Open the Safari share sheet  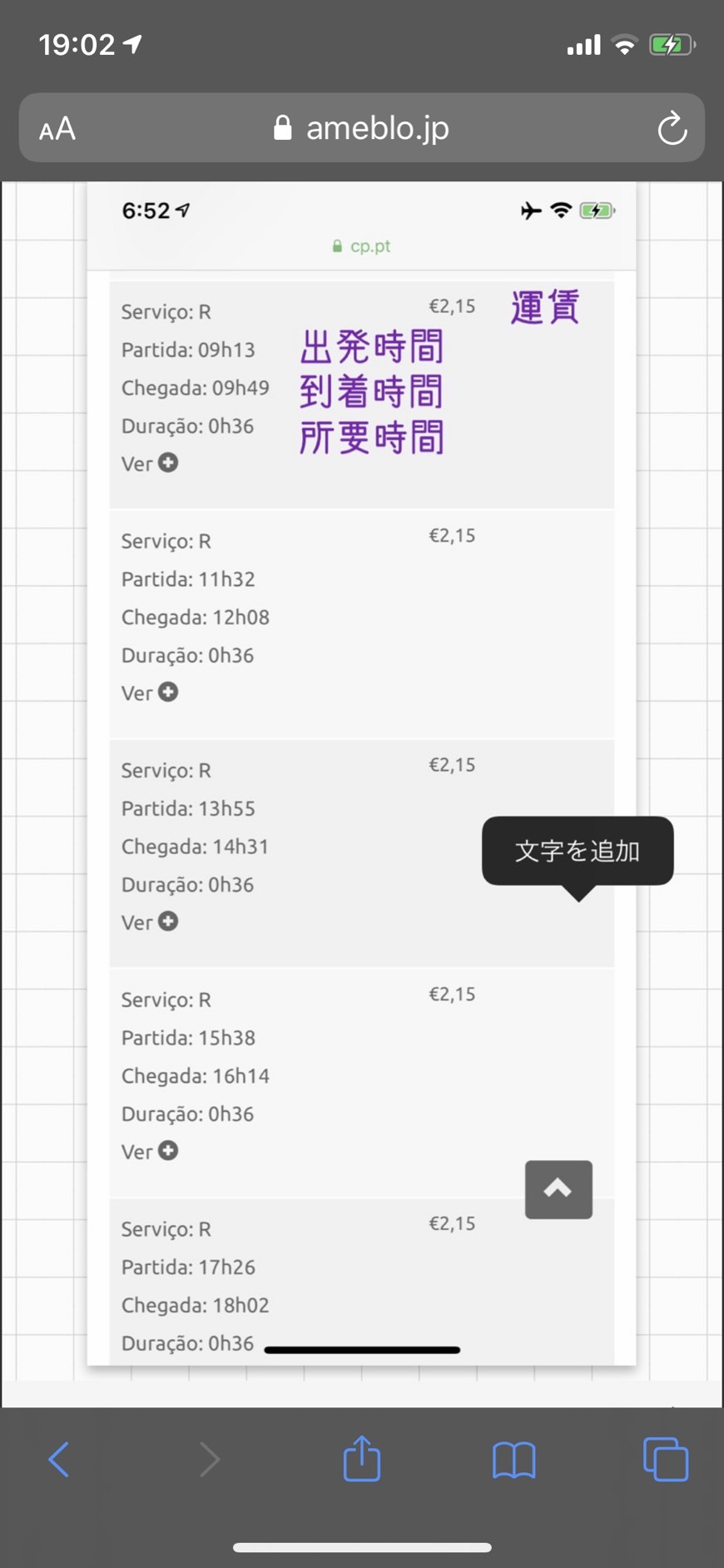coord(362,1458)
